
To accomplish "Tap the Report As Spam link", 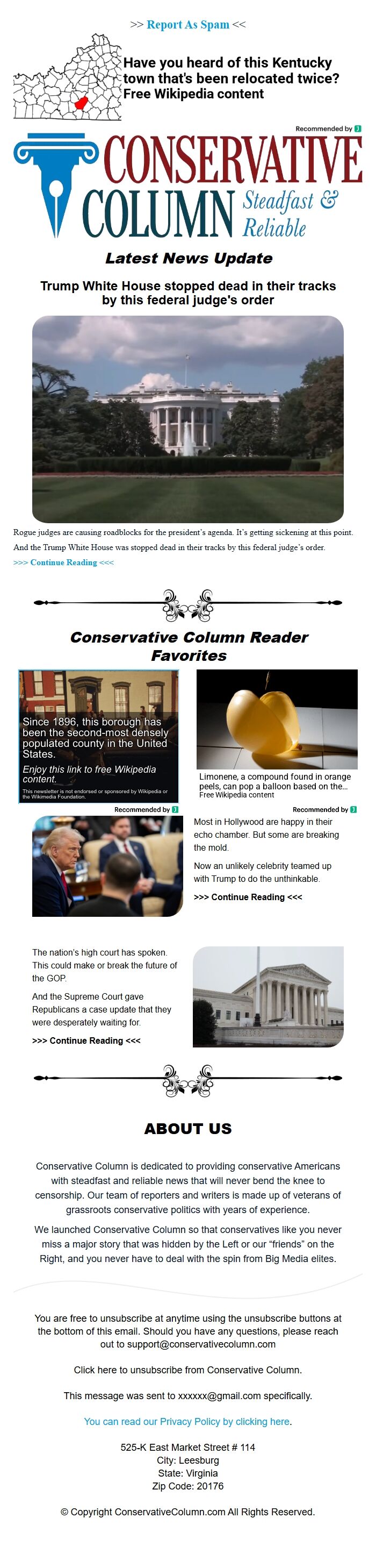I will 188,25.
